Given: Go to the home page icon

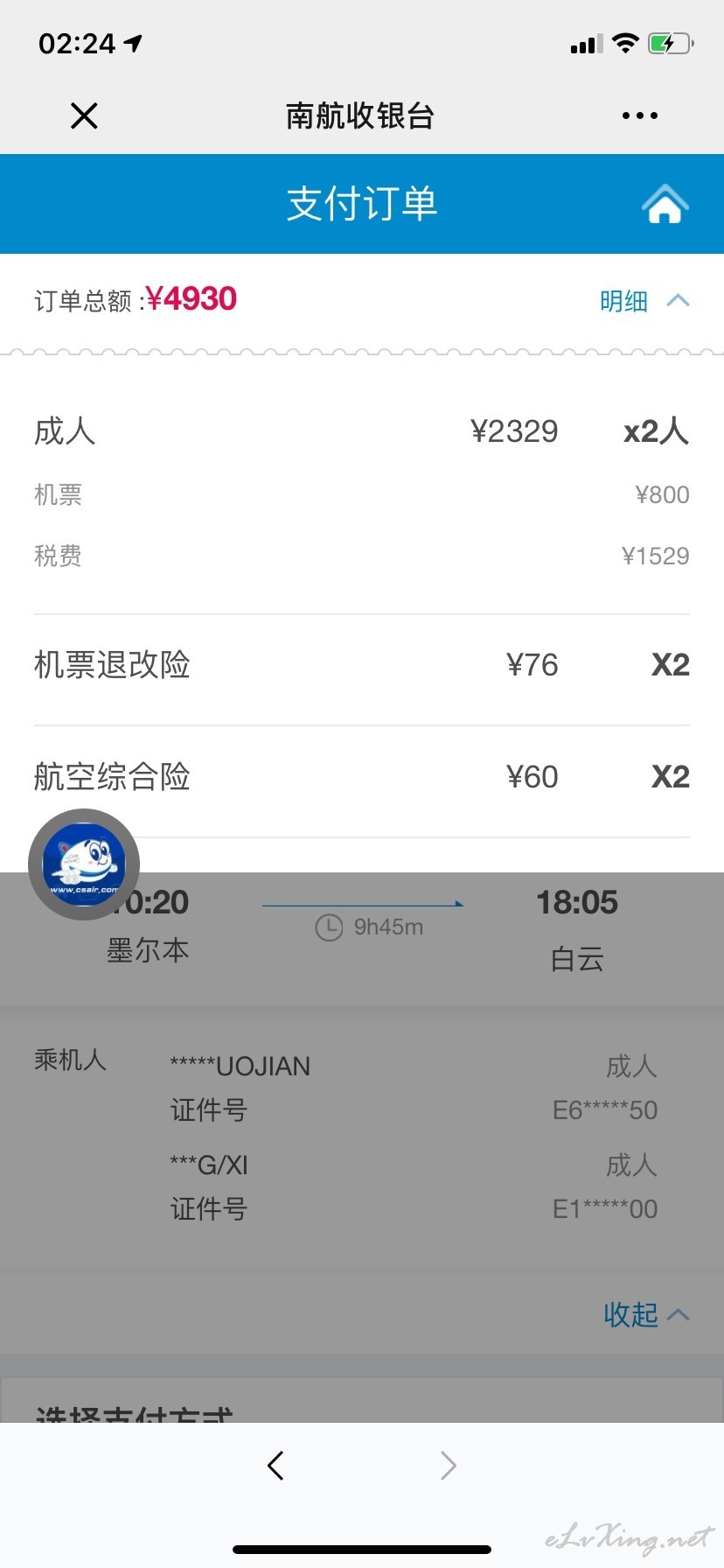Looking at the screenshot, I should [x=665, y=204].
